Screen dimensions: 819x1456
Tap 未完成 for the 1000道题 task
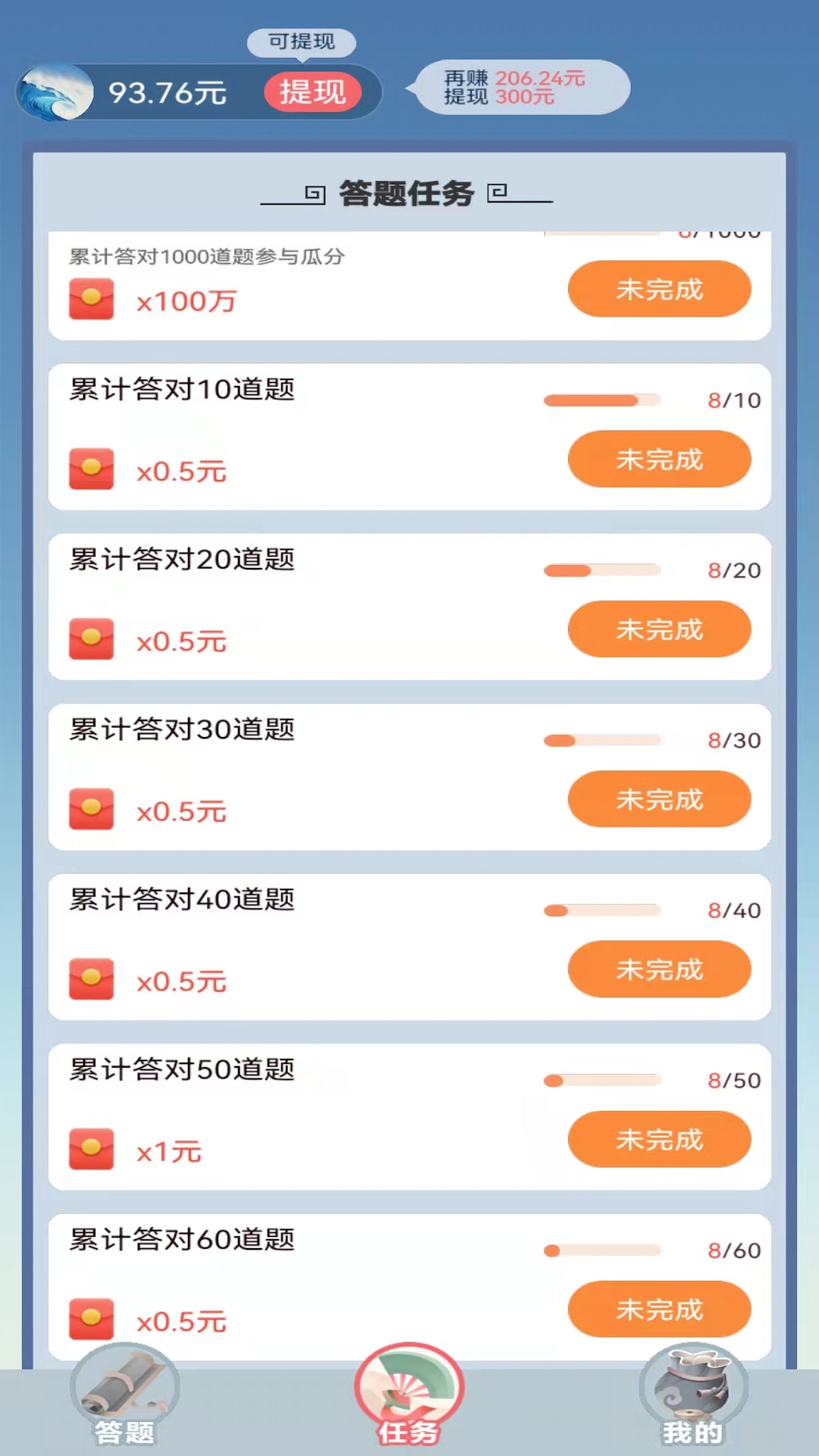pyautogui.click(x=659, y=289)
